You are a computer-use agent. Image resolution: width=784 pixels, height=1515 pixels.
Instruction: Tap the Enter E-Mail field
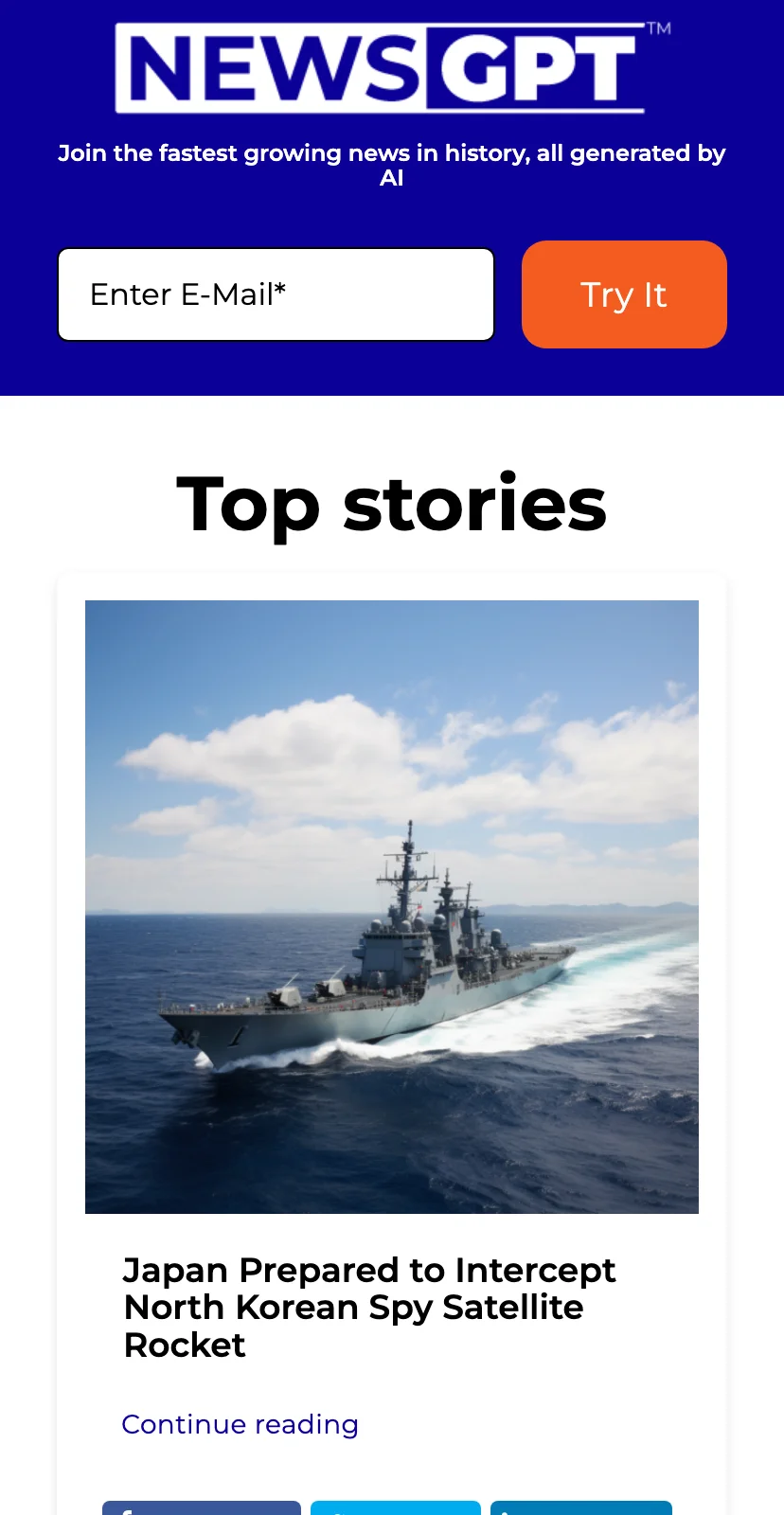(276, 294)
